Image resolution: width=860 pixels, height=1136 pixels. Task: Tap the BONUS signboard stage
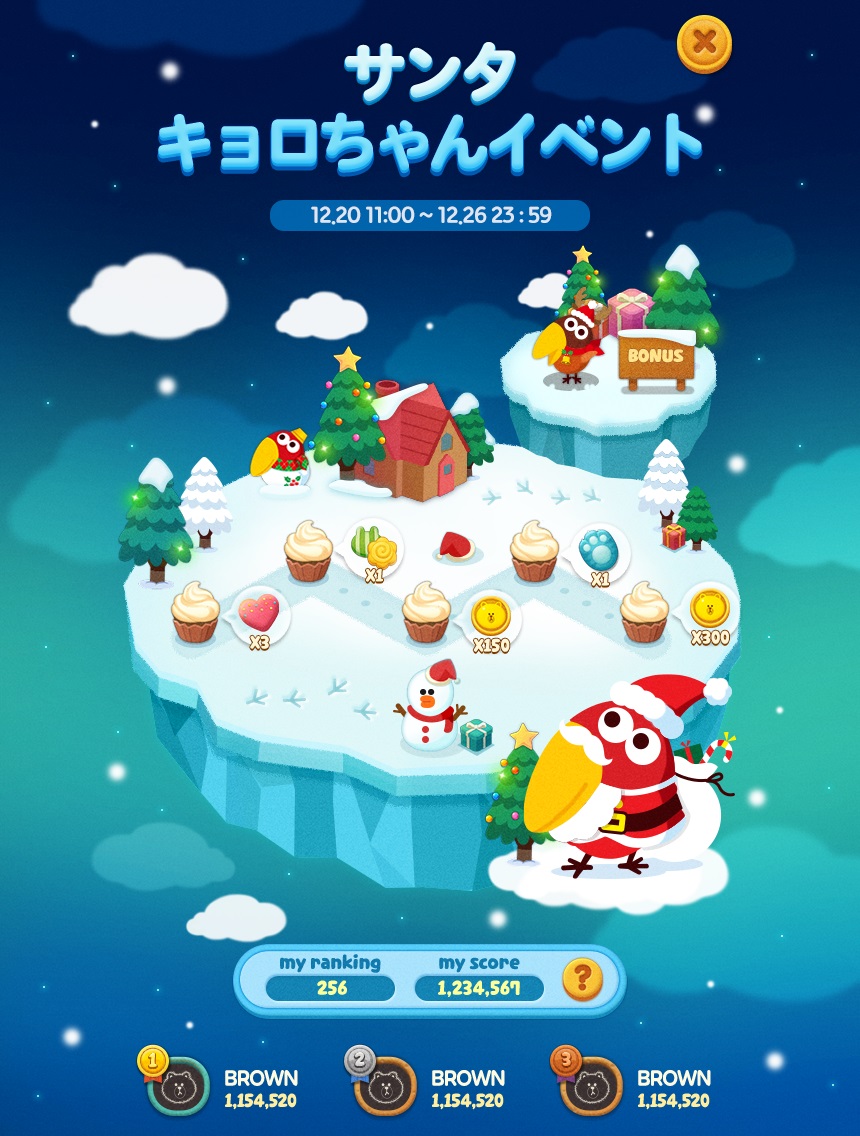pos(656,357)
